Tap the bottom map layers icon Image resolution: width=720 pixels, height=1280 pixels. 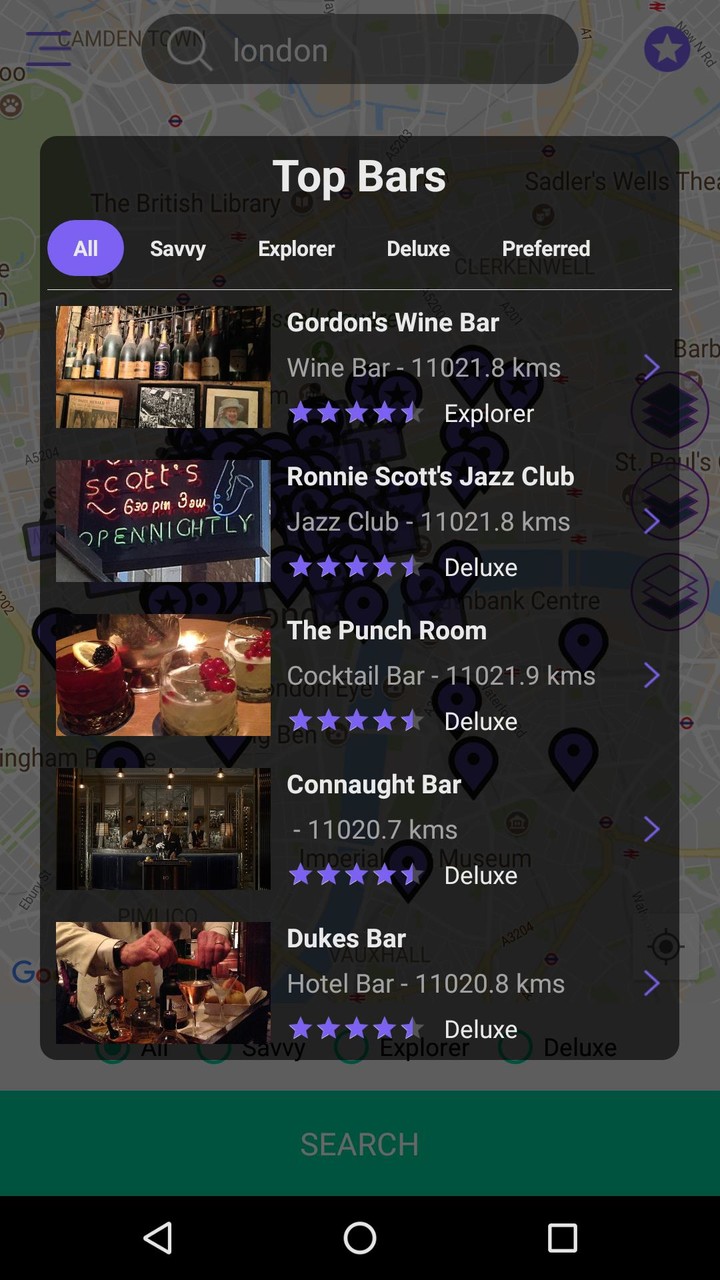click(668, 592)
